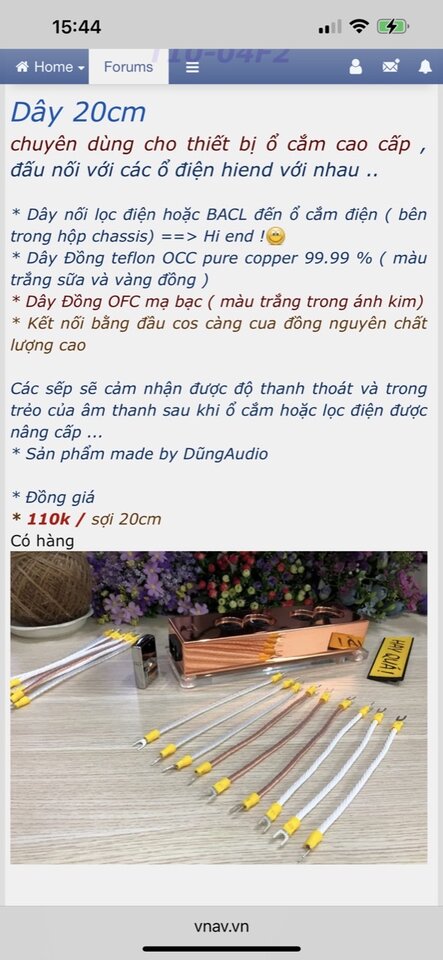
Task: Open the cable product photo
Action: [x=219, y=707]
